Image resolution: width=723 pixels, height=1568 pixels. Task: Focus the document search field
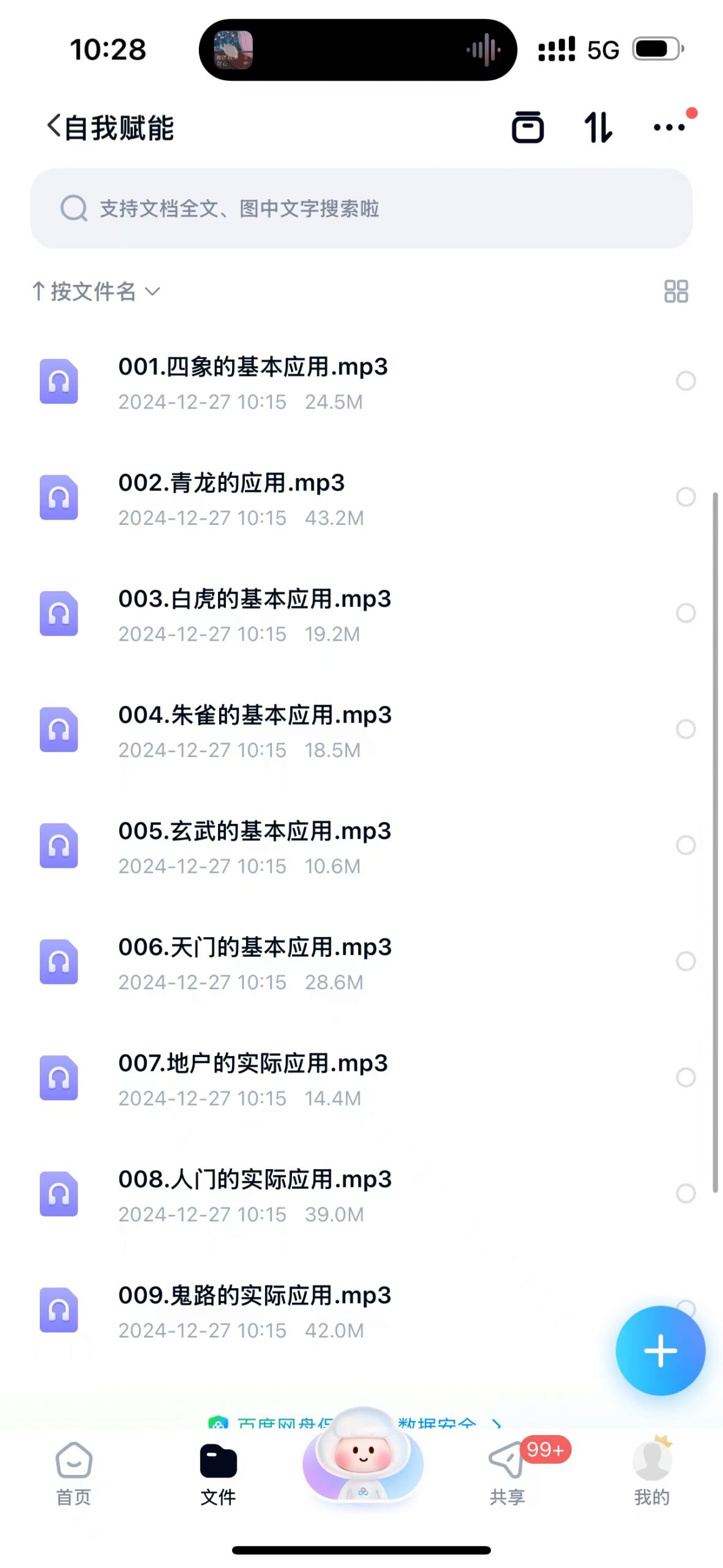coord(361,208)
